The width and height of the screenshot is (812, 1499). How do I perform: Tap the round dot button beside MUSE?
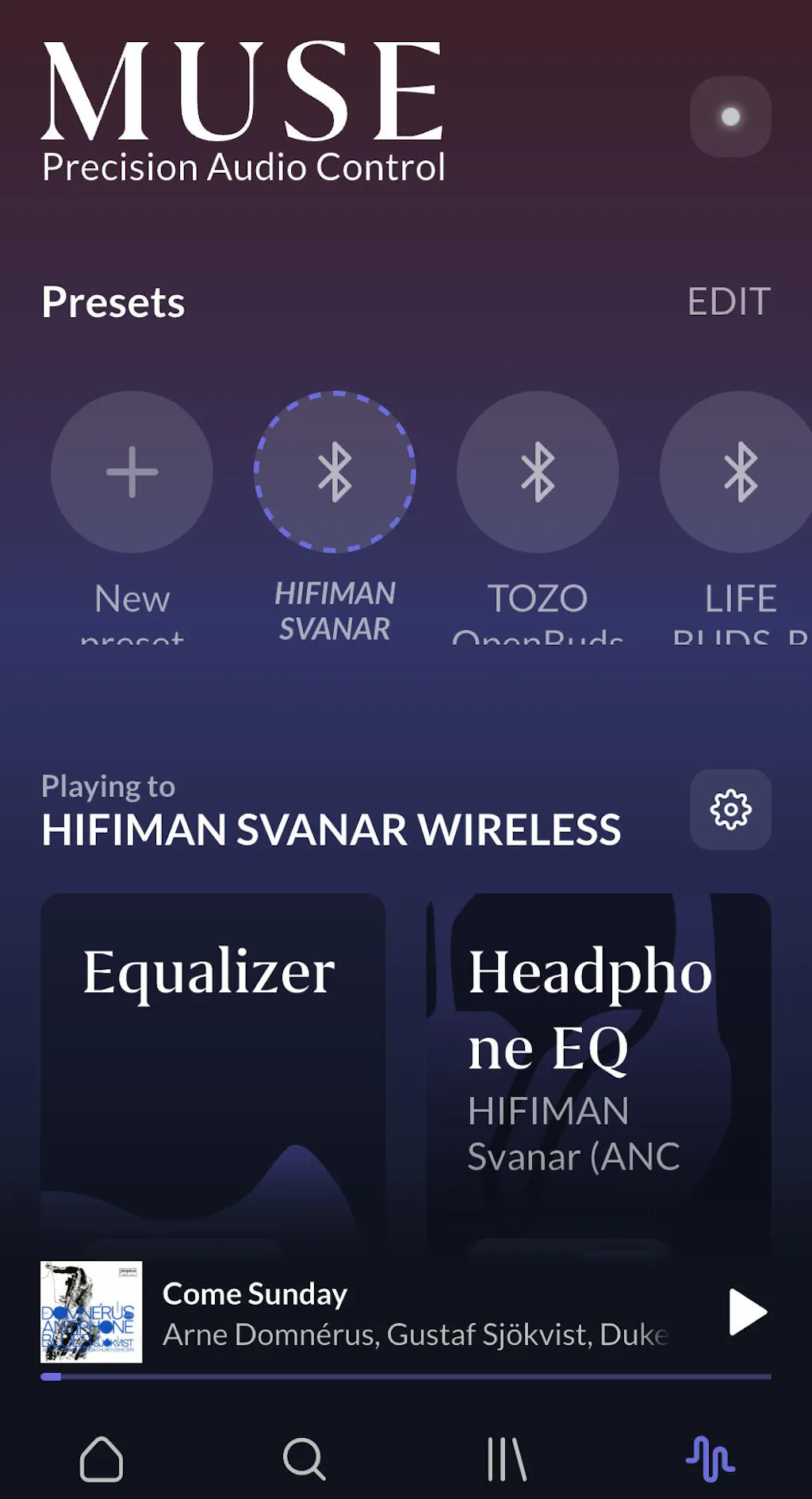pyautogui.click(x=730, y=117)
